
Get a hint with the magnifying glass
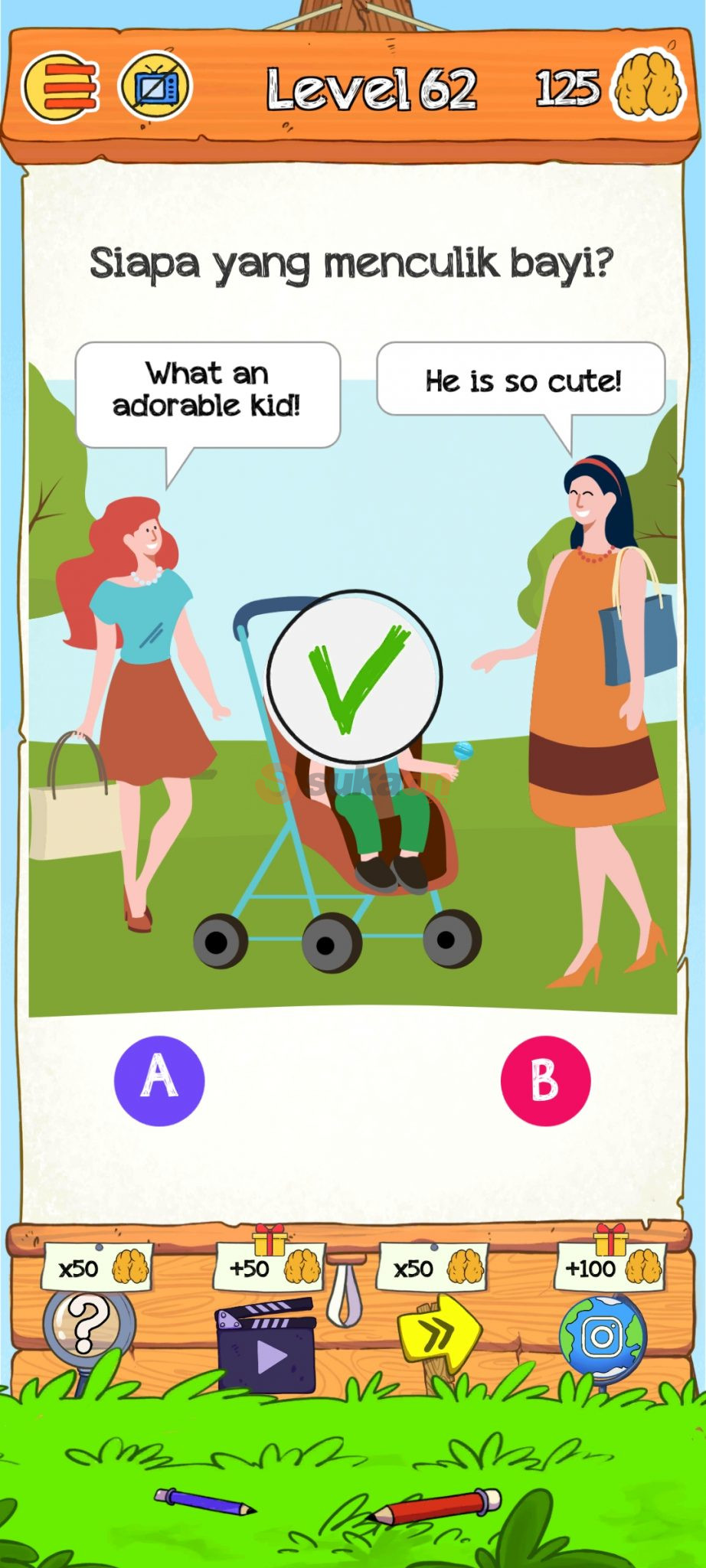(87, 1325)
